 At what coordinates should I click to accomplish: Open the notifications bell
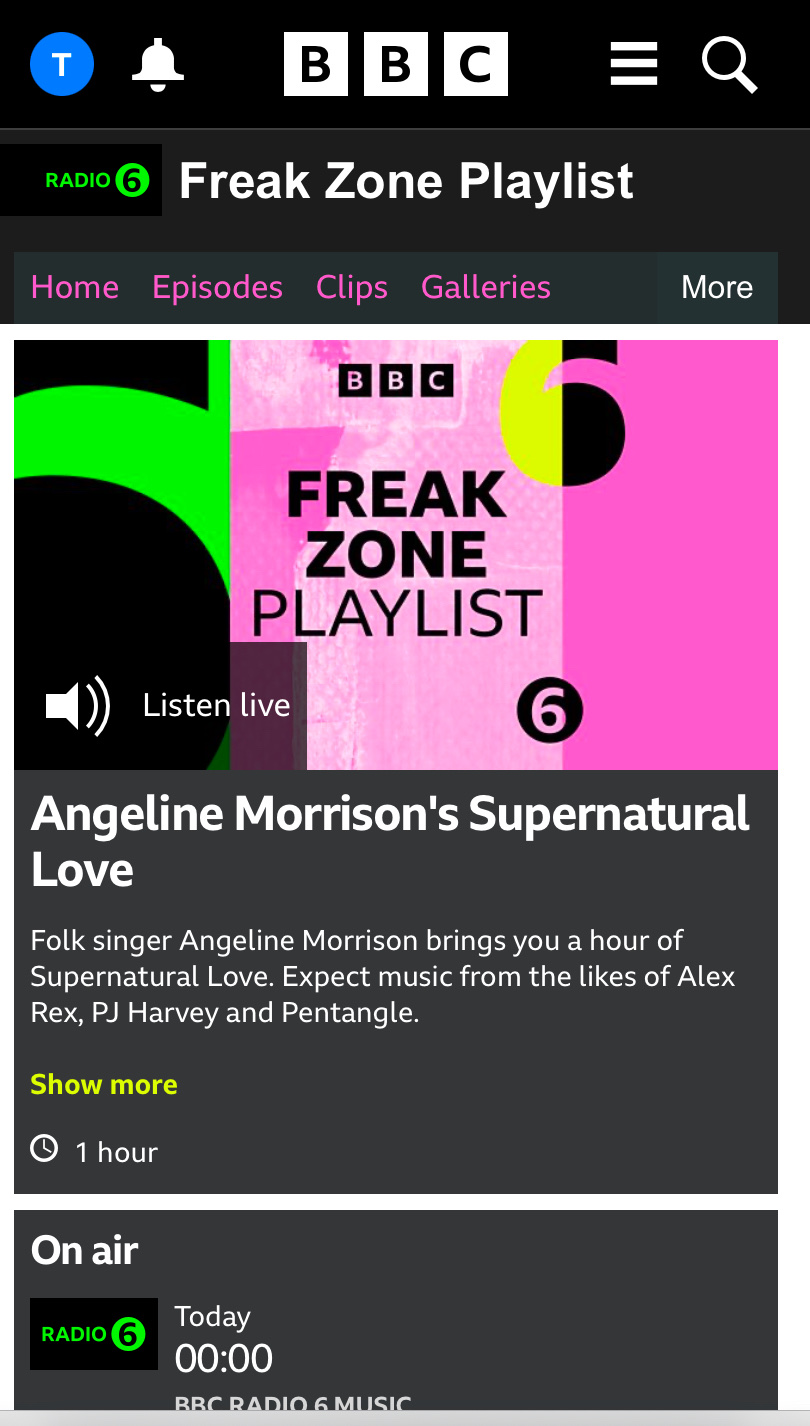[x=158, y=66]
